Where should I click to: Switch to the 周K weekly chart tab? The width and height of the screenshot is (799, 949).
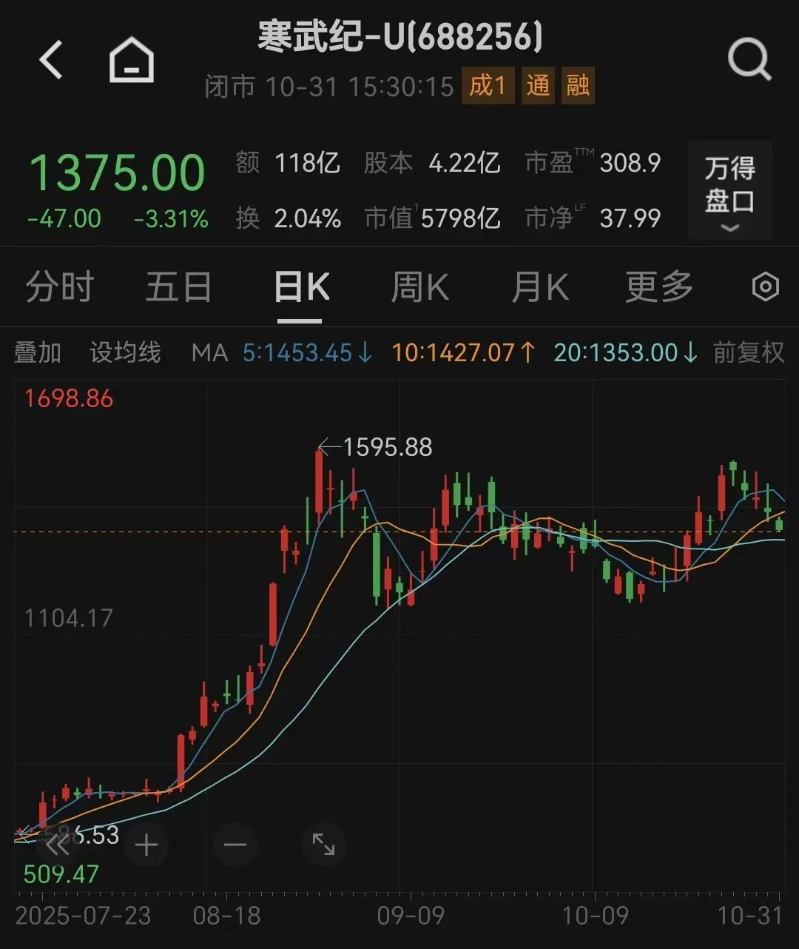[418, 287]
